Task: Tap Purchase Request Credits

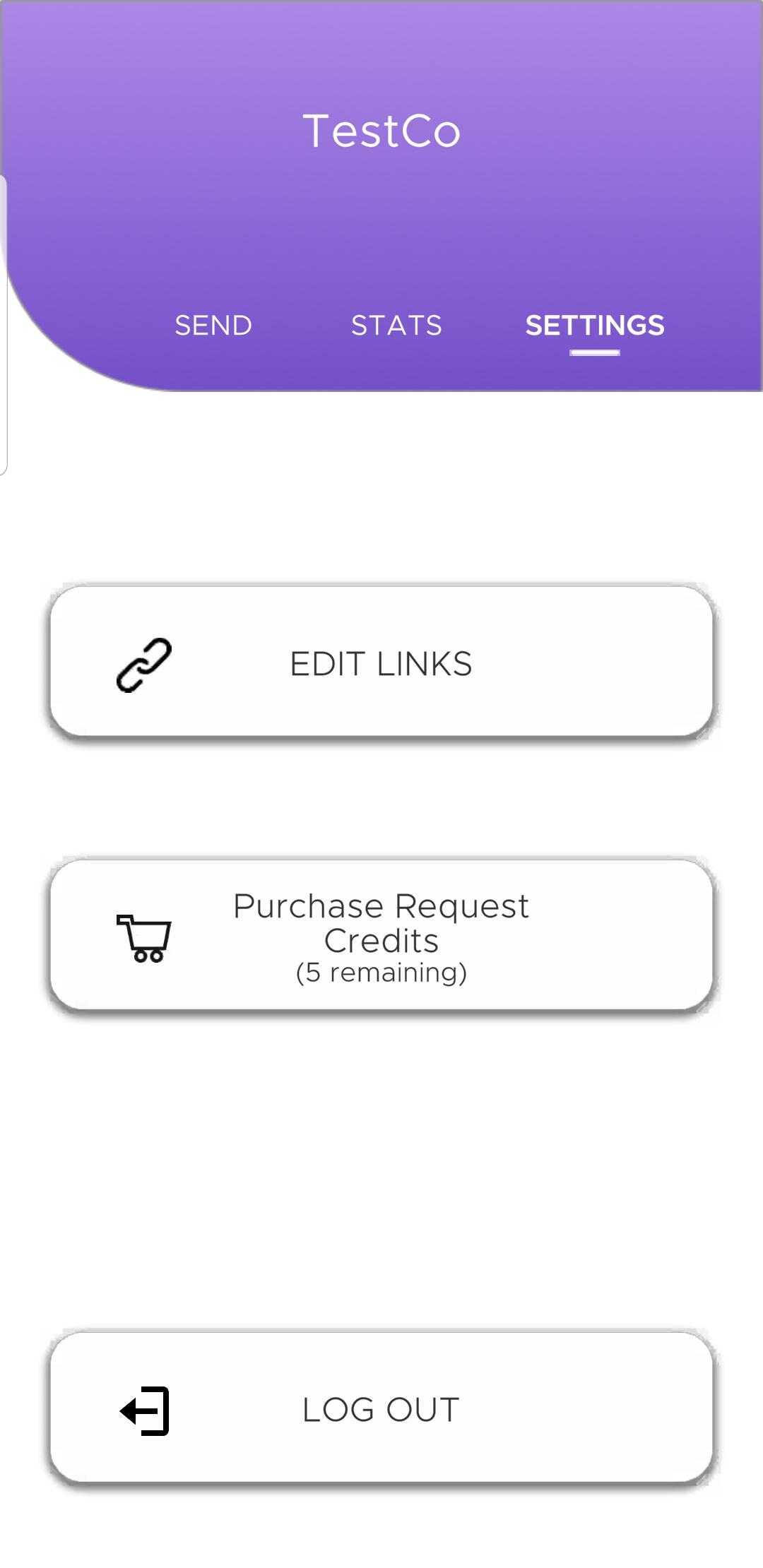Action: (x=381, y=935)
